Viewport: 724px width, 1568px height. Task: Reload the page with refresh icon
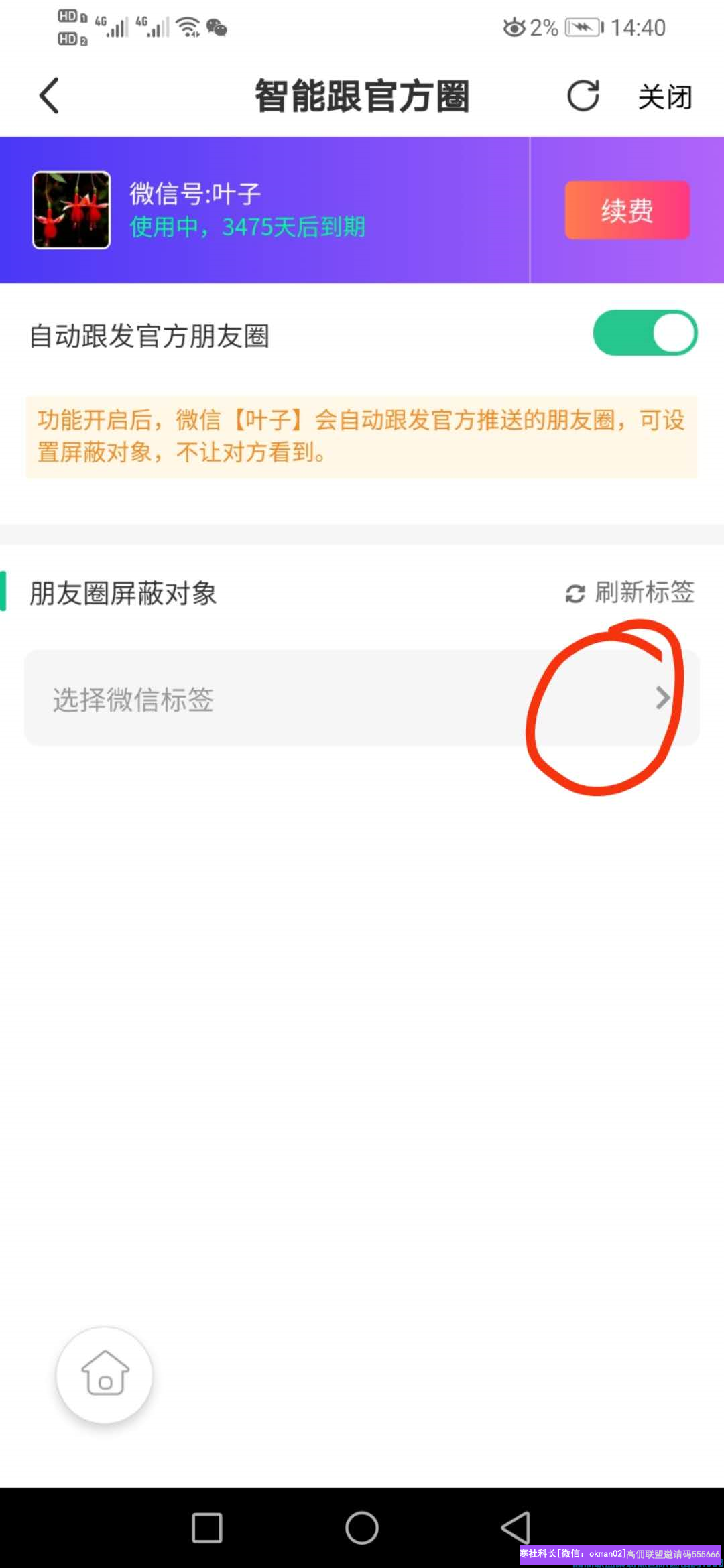tap(583, 96)
